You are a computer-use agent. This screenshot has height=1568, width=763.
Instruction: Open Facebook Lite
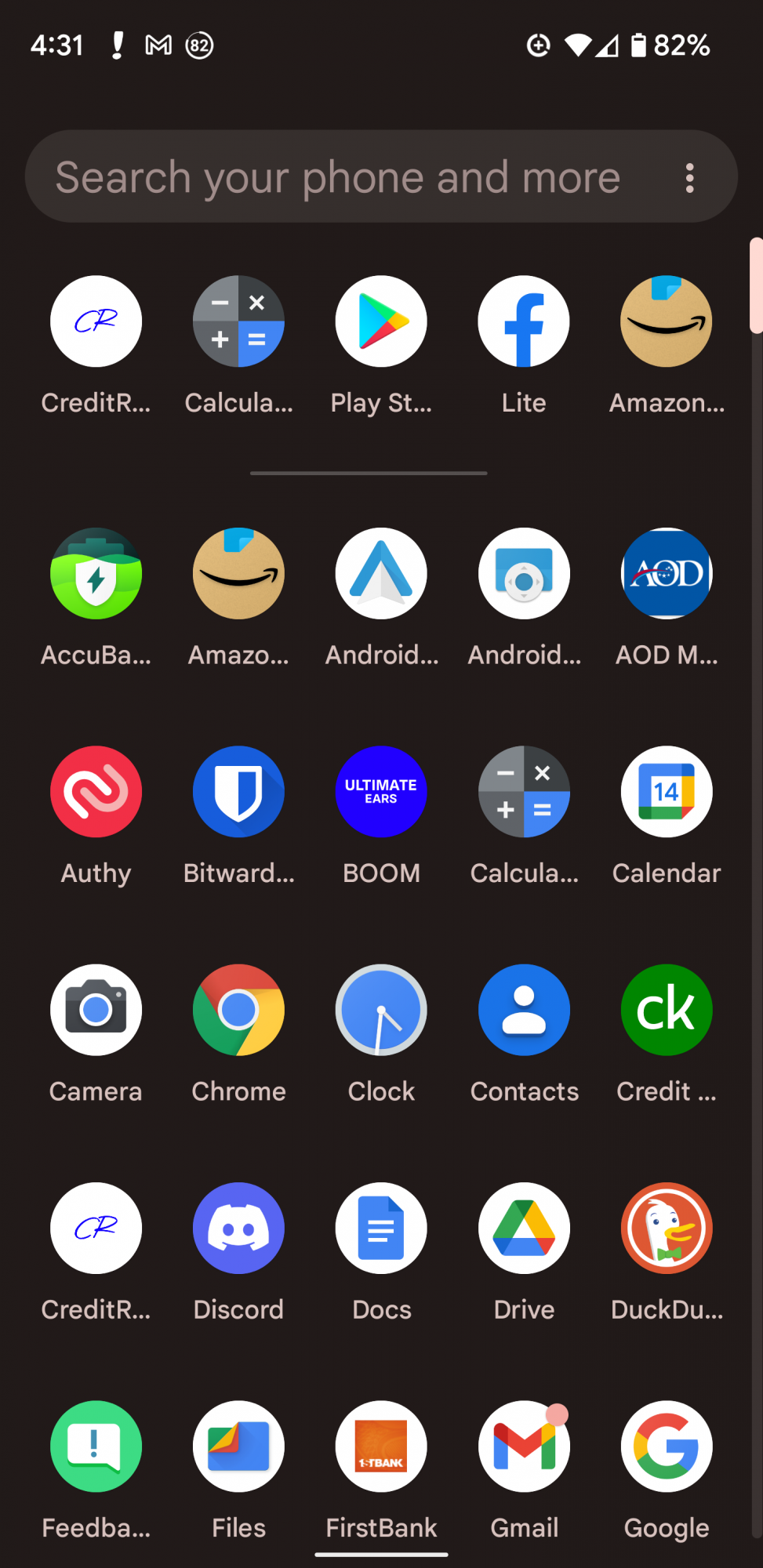click(x=524, y=321)
